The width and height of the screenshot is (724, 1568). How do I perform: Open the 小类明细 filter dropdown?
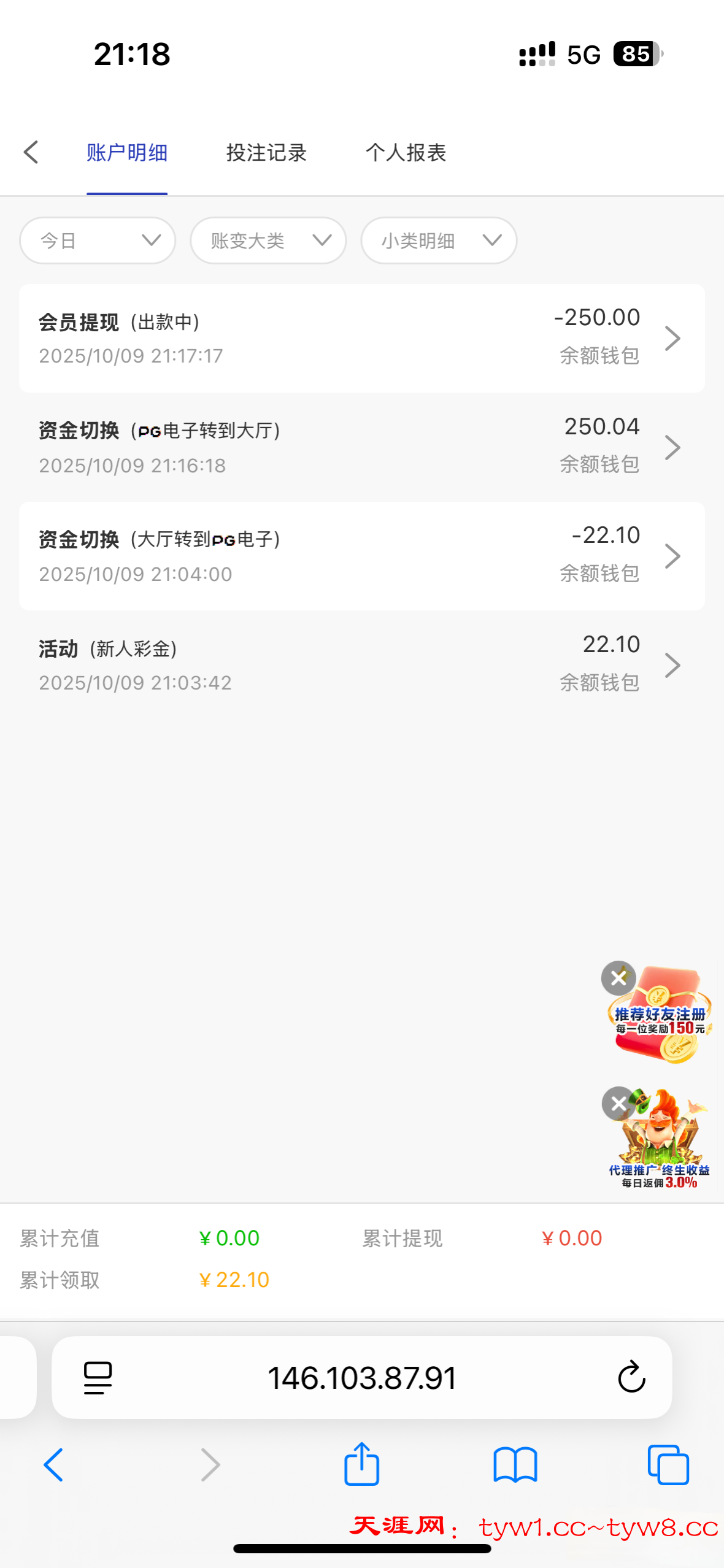click(439, 240)
